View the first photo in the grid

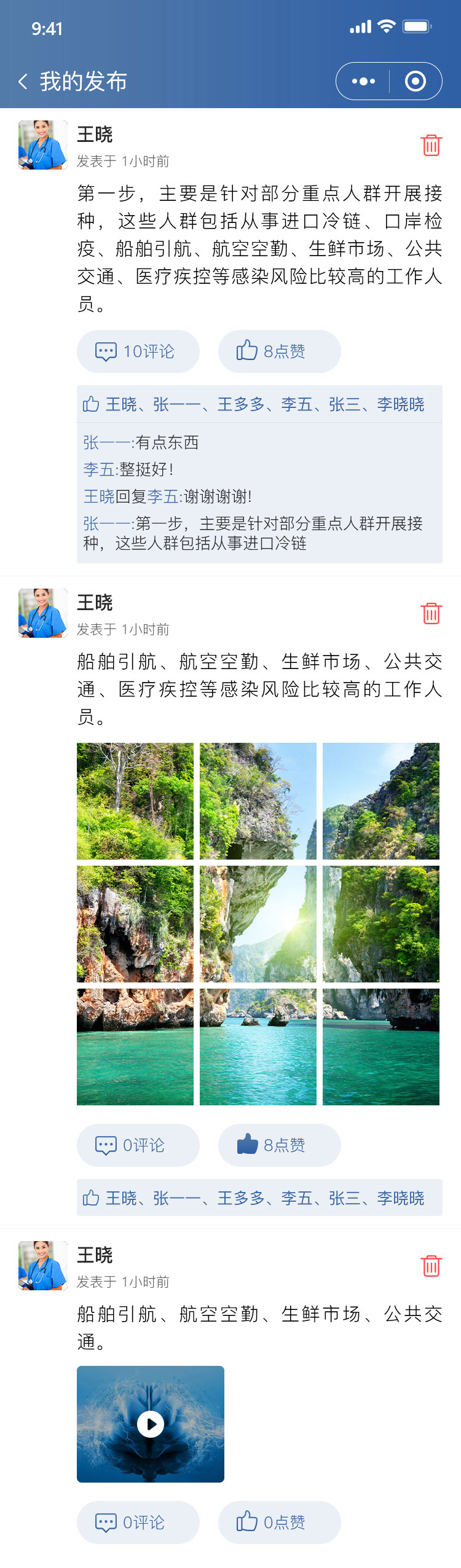(135, 801)
